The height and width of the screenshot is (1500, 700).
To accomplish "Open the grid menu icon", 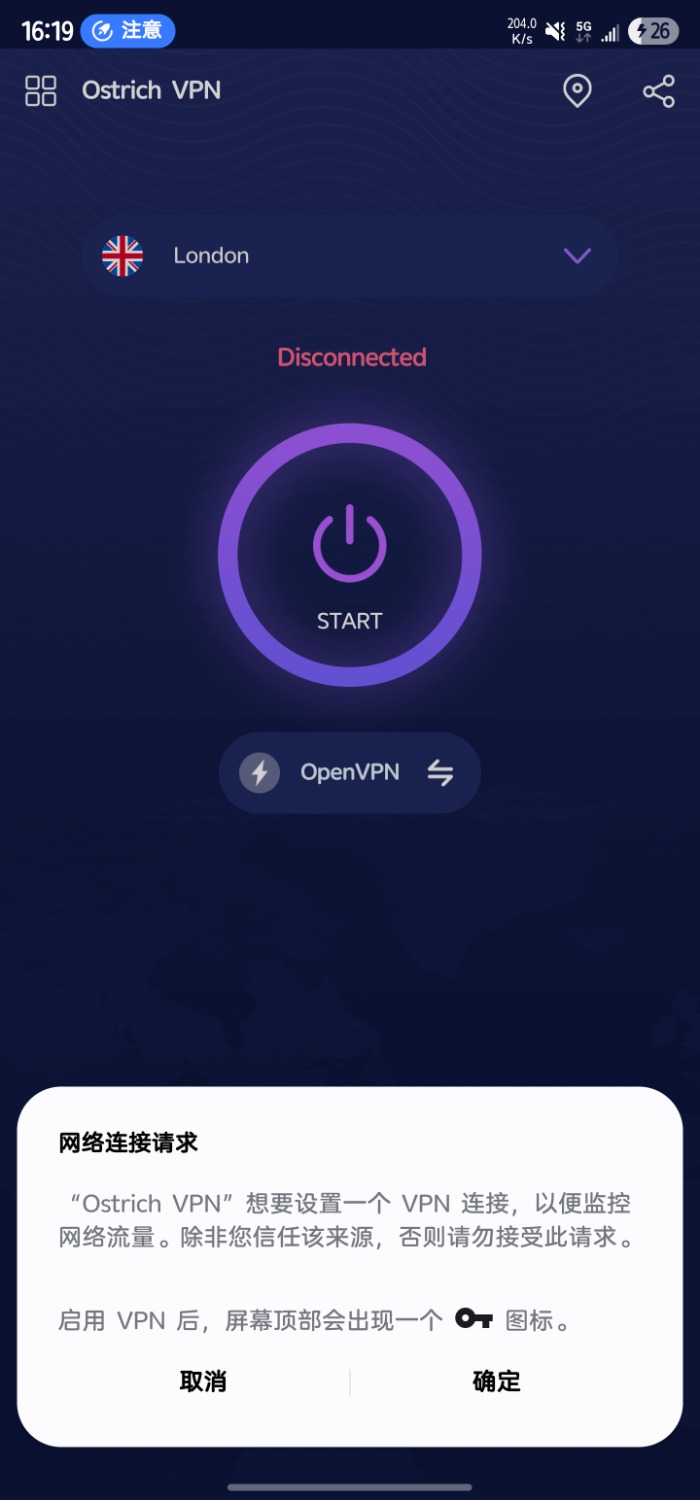I will [41, 91].
